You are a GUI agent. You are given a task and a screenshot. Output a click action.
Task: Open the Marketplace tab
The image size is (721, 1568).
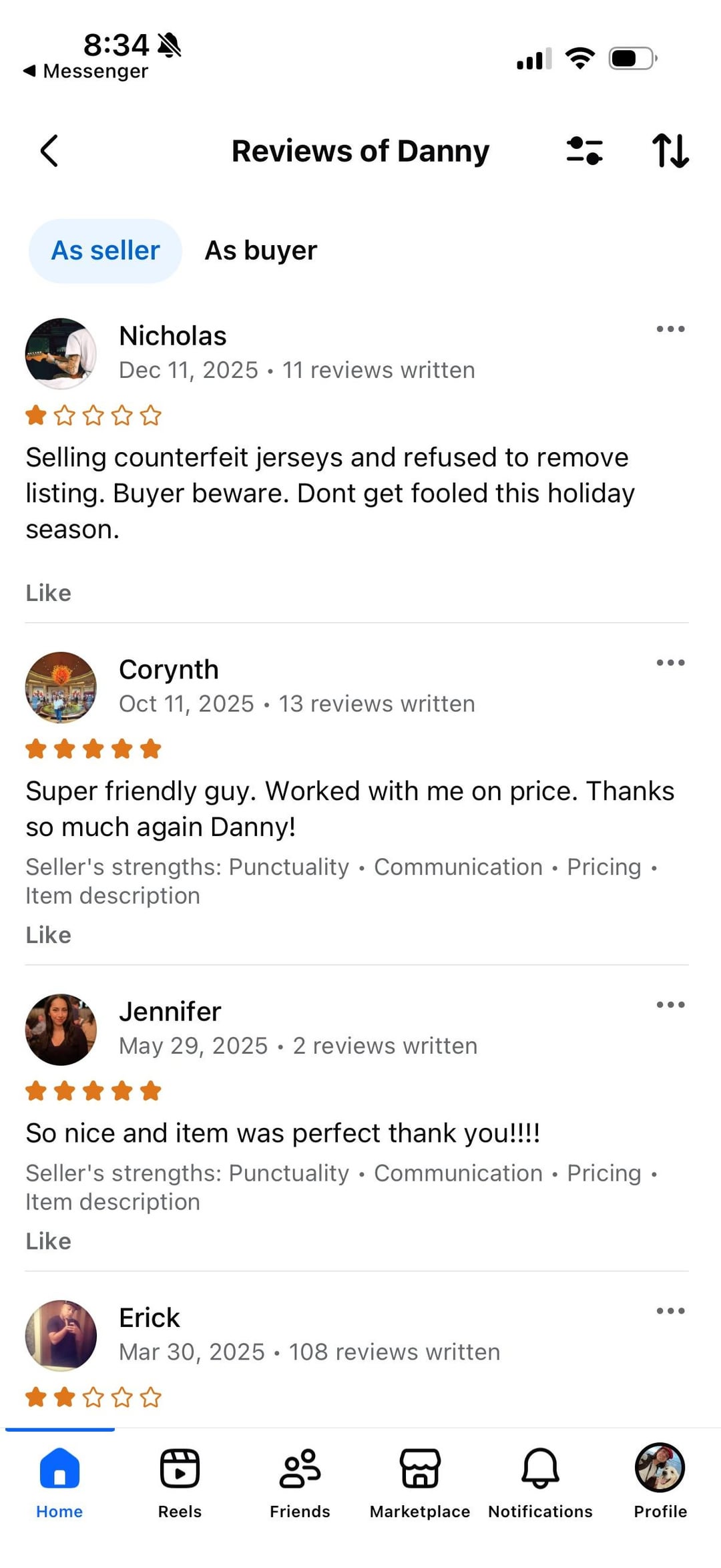click(x=420, y=1481)
